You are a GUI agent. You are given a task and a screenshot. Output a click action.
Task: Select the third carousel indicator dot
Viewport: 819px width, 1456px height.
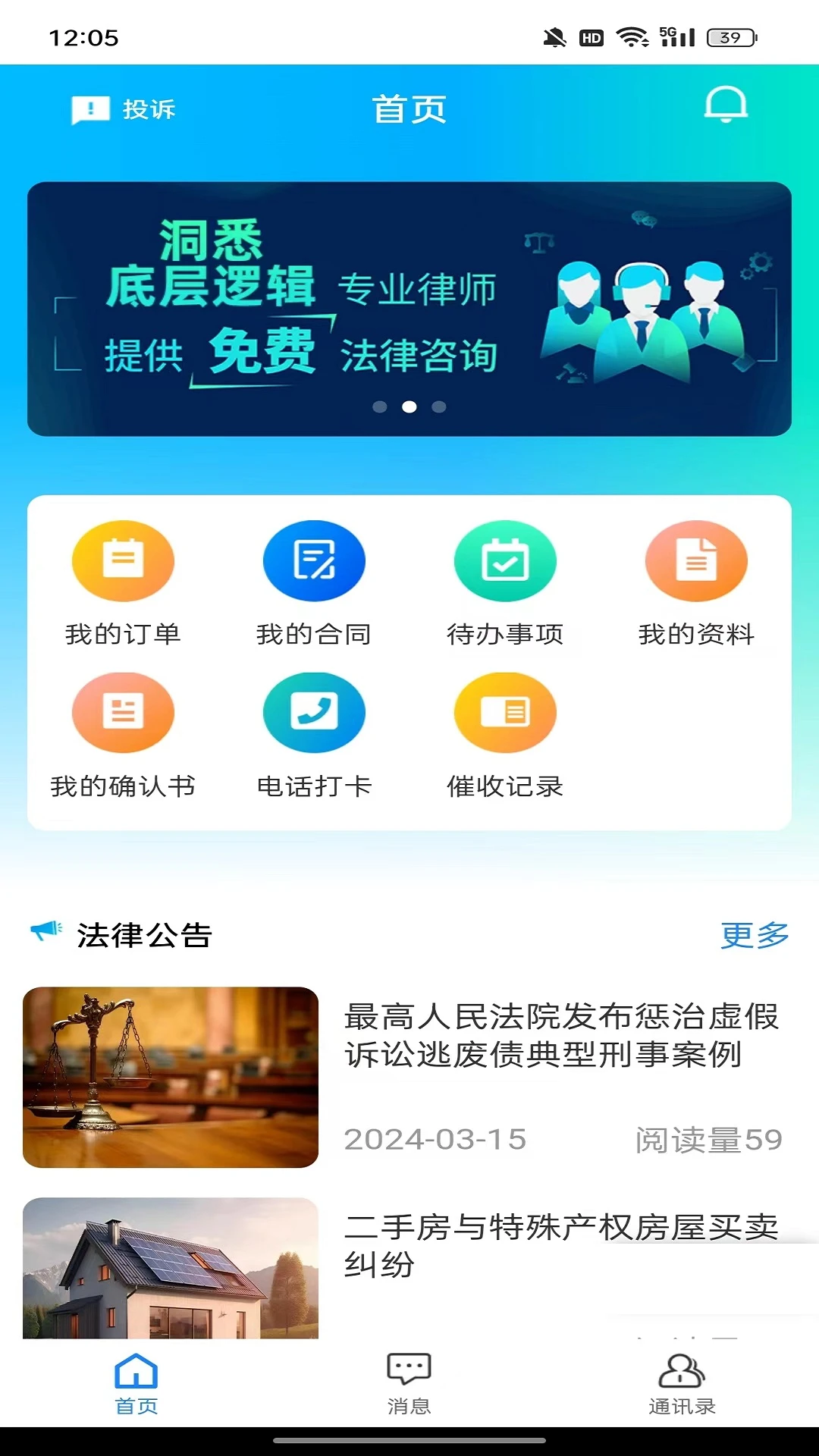coord(439,406)
